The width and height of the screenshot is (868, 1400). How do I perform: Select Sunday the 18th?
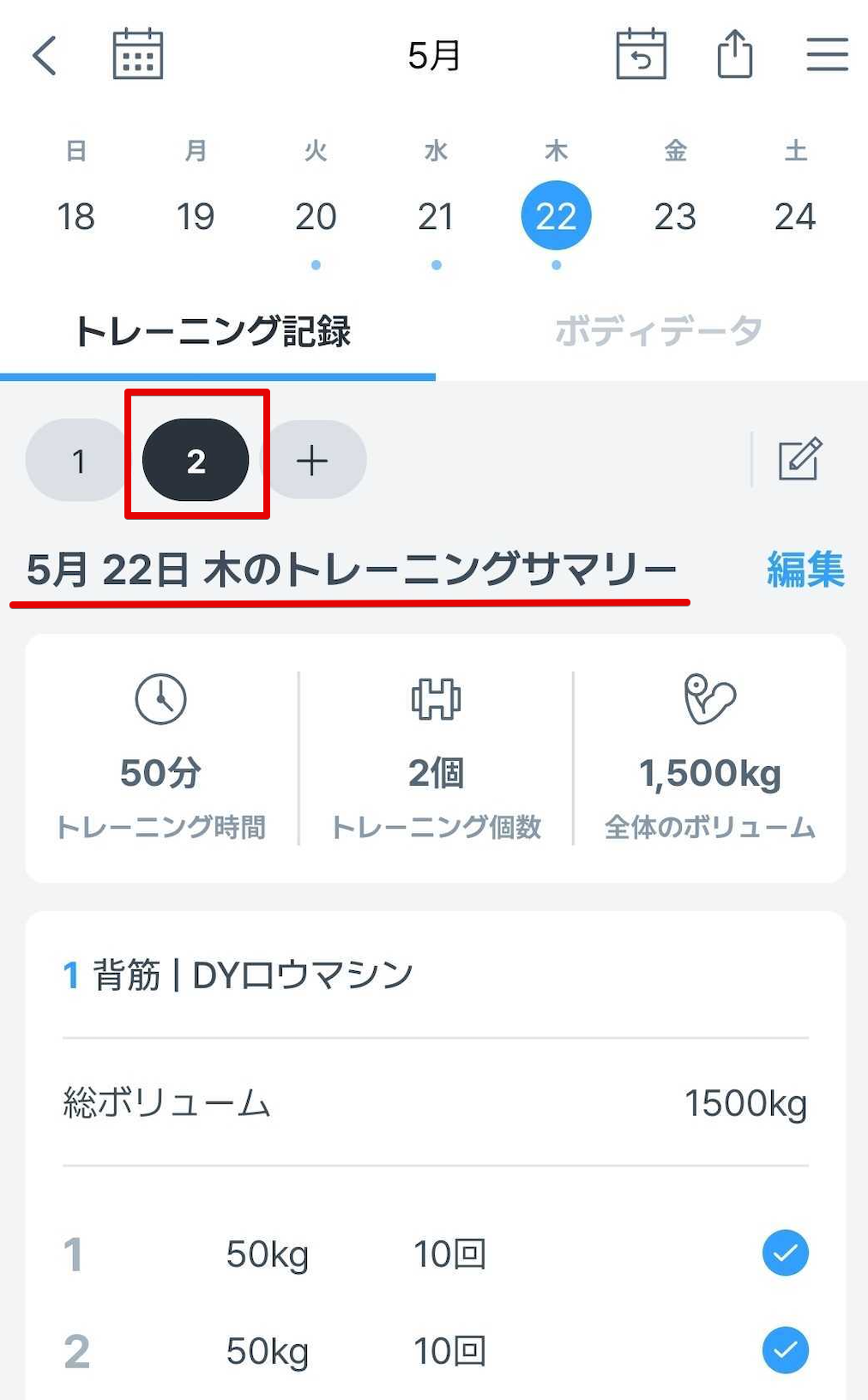click(75, 216)
